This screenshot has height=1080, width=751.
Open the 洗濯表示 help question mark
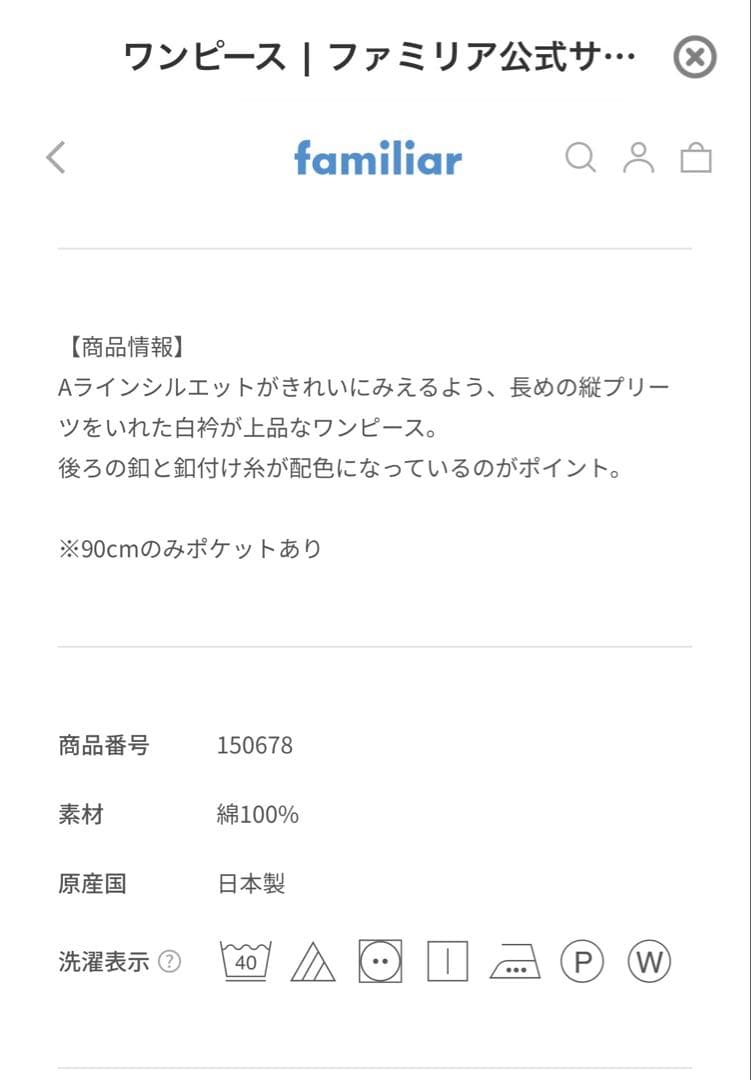[170, 961]
